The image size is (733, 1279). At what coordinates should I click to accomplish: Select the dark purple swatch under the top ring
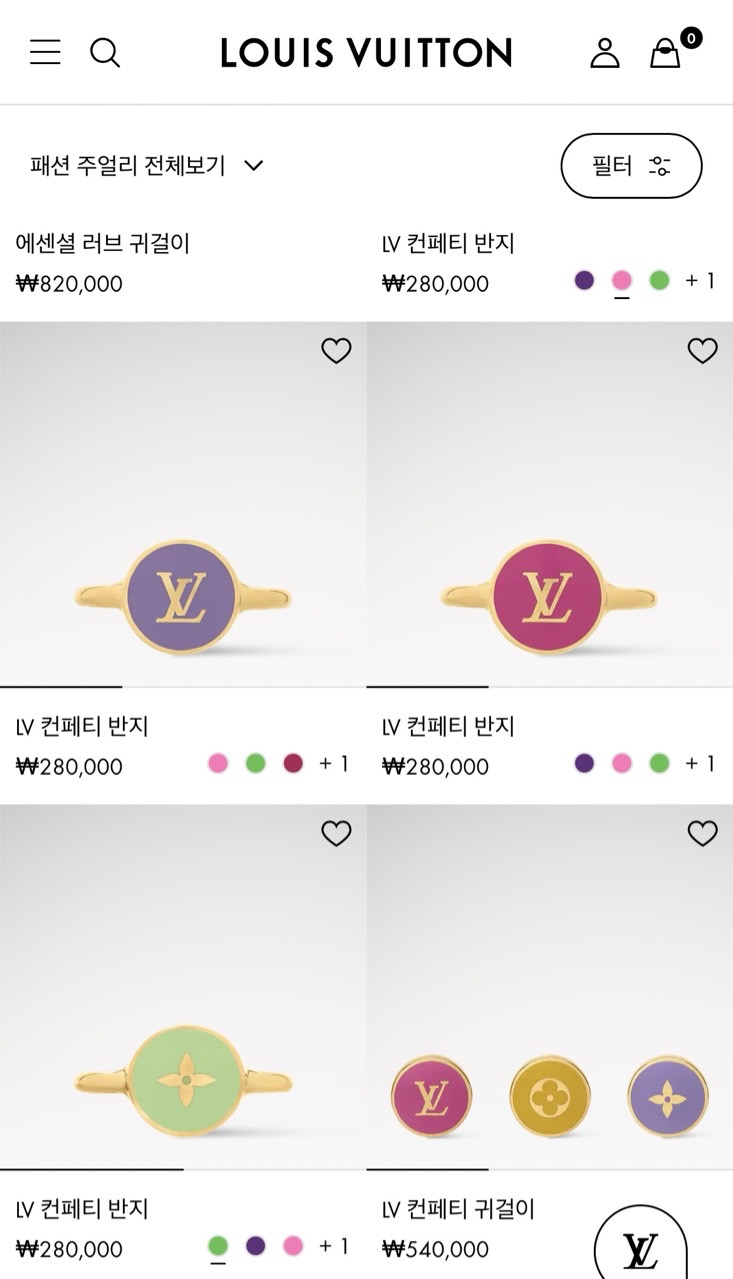click(x=584, y=281)
